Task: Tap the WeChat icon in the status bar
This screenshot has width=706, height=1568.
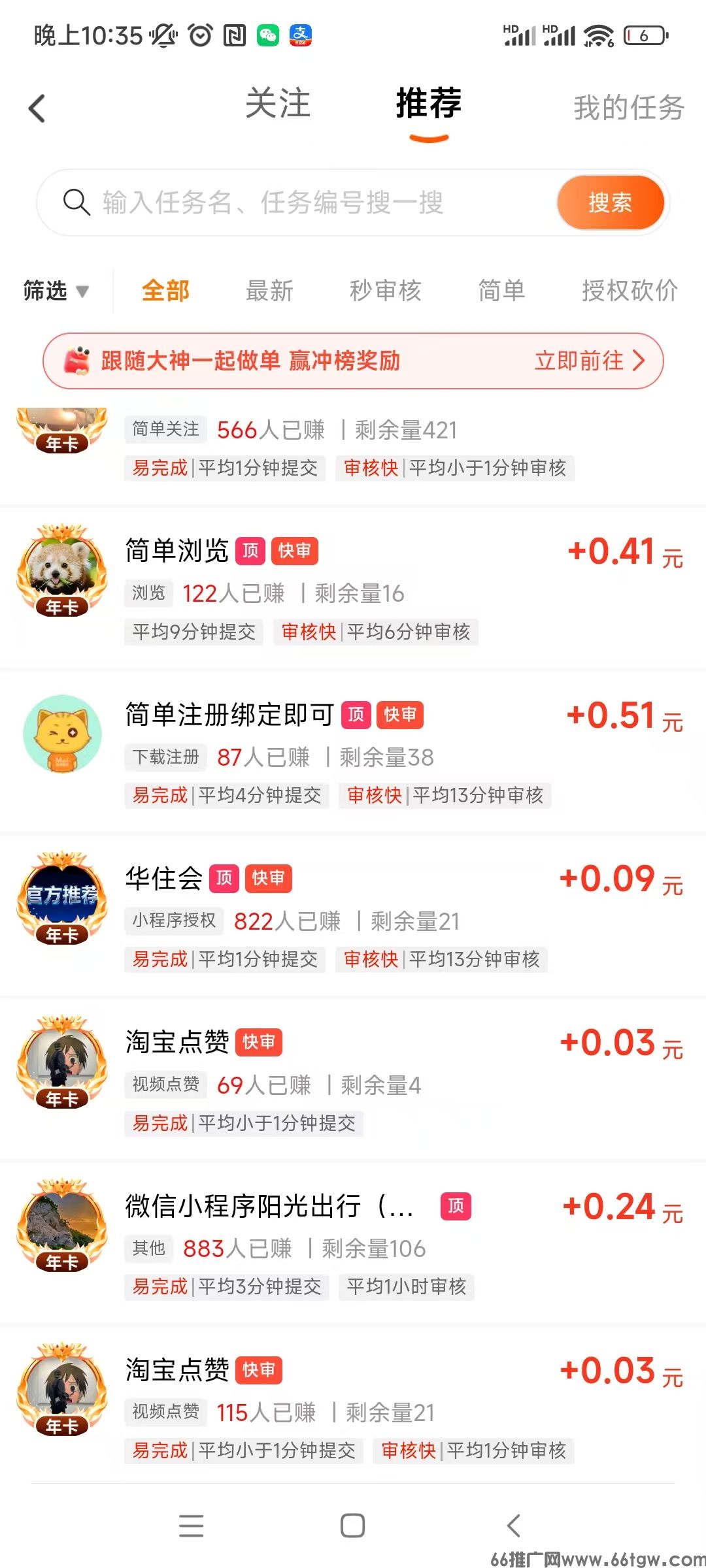Action: click(267, 35)
